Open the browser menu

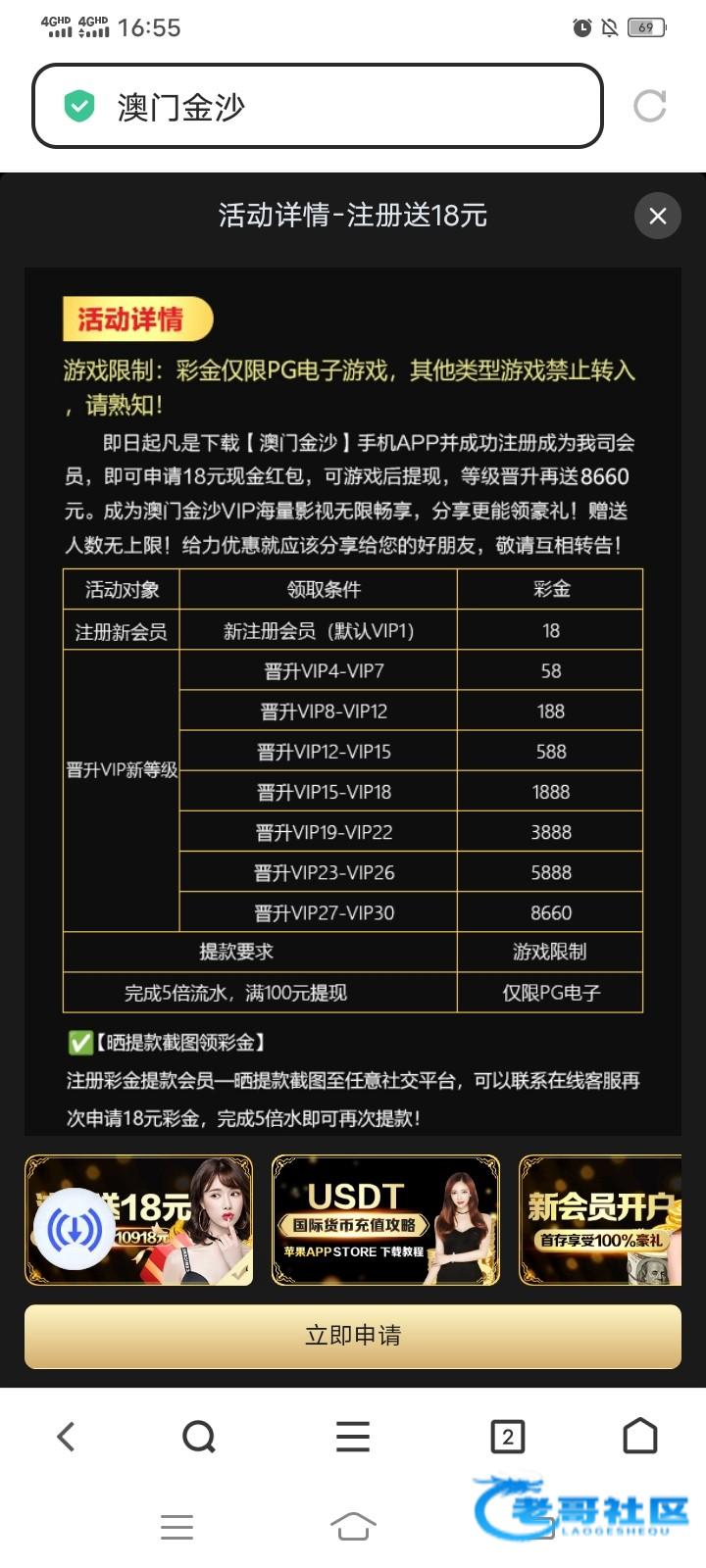352,1437
